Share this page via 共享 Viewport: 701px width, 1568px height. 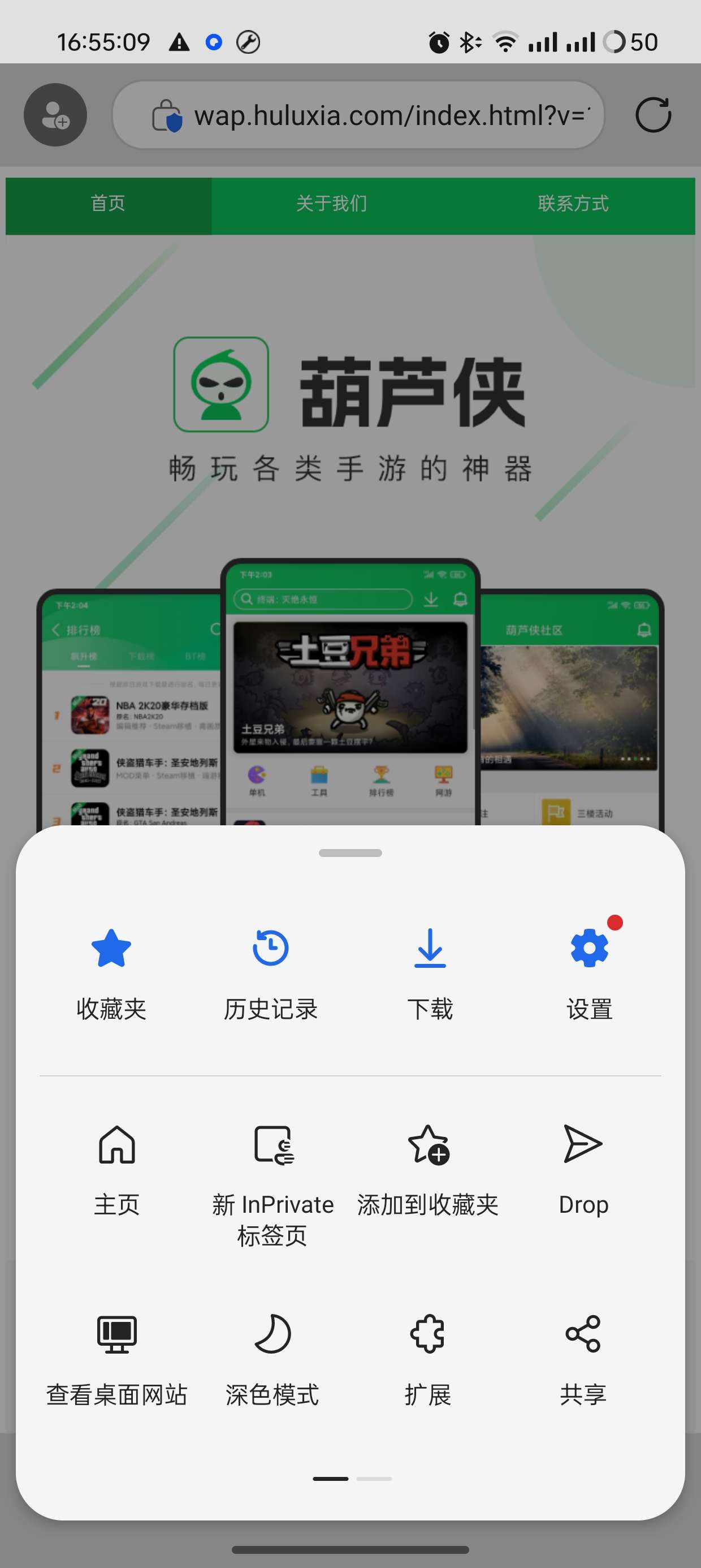583,1359
